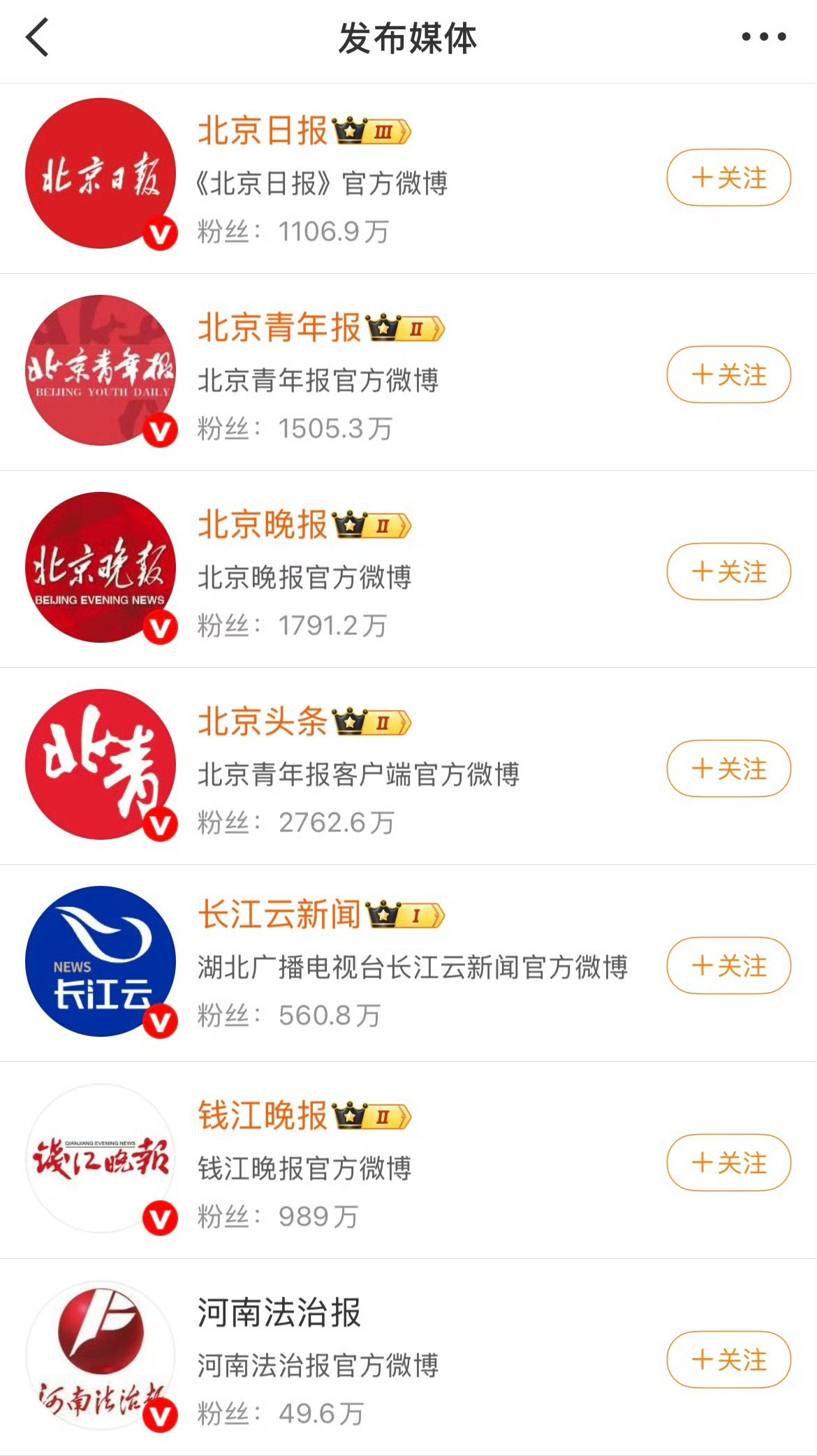Open 长江云新闻 account details
This screenshot has height=1456, width=817.
(408, 963)
